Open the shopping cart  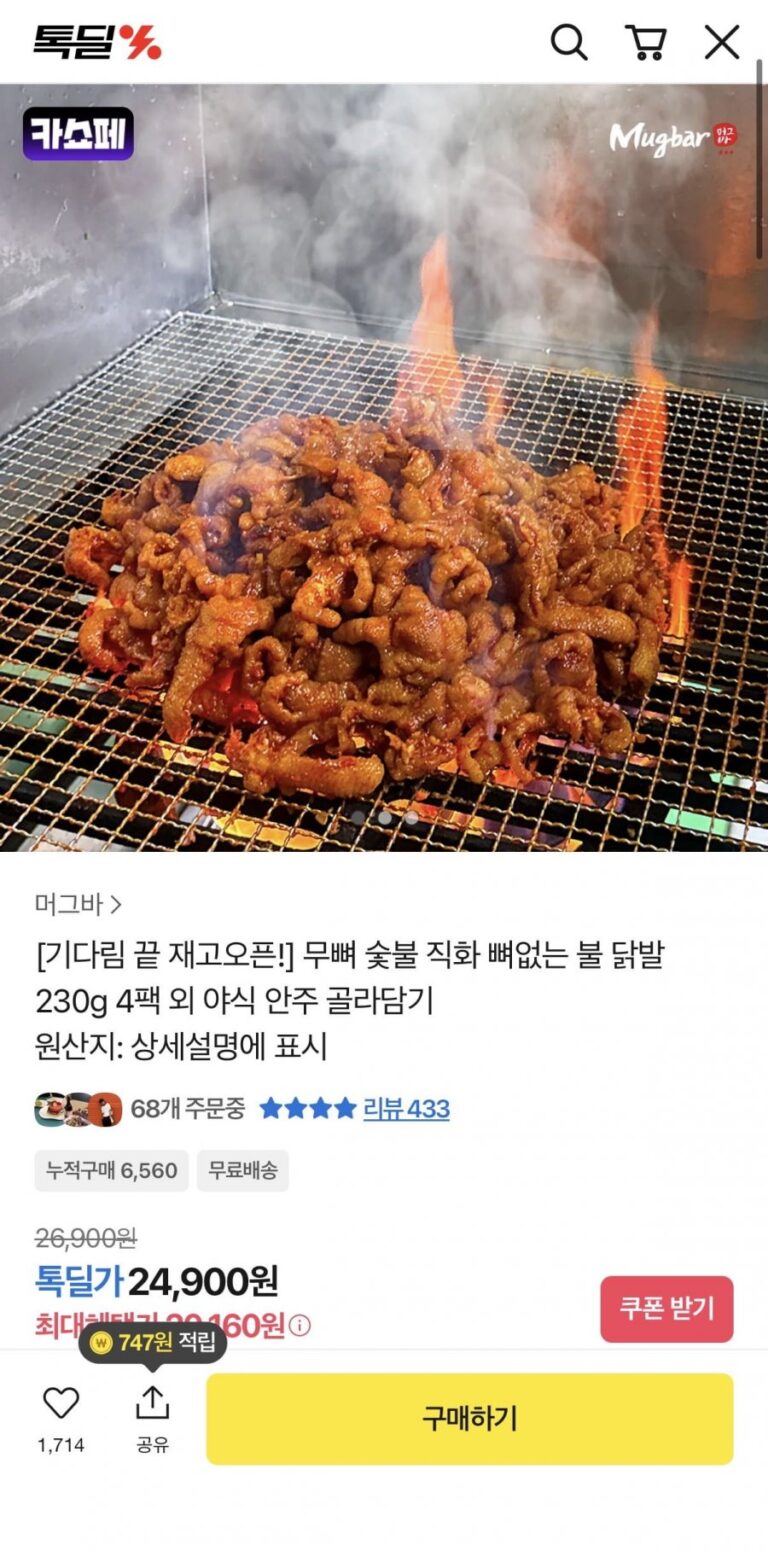coord(646,42)
